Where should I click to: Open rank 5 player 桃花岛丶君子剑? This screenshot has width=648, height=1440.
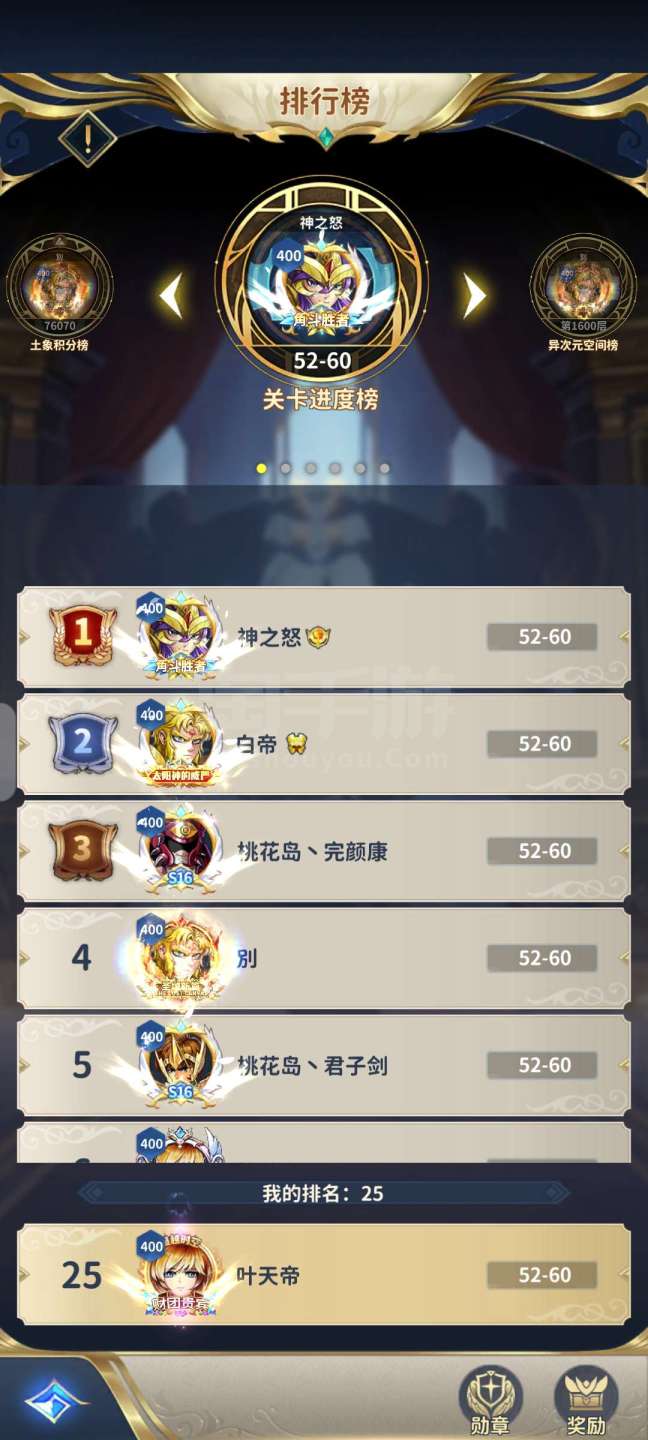tap(324, 1065)
